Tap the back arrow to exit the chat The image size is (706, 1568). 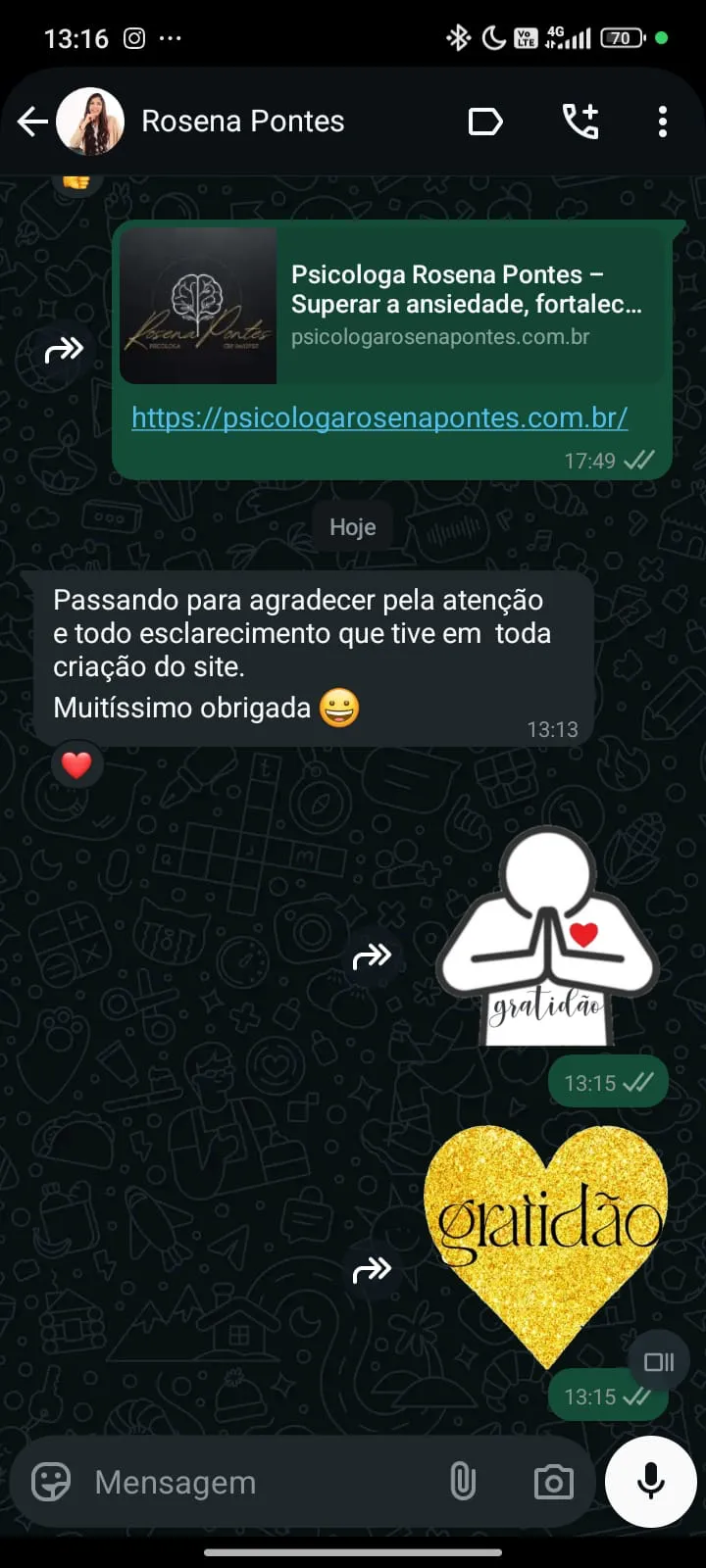pos(32,121)
